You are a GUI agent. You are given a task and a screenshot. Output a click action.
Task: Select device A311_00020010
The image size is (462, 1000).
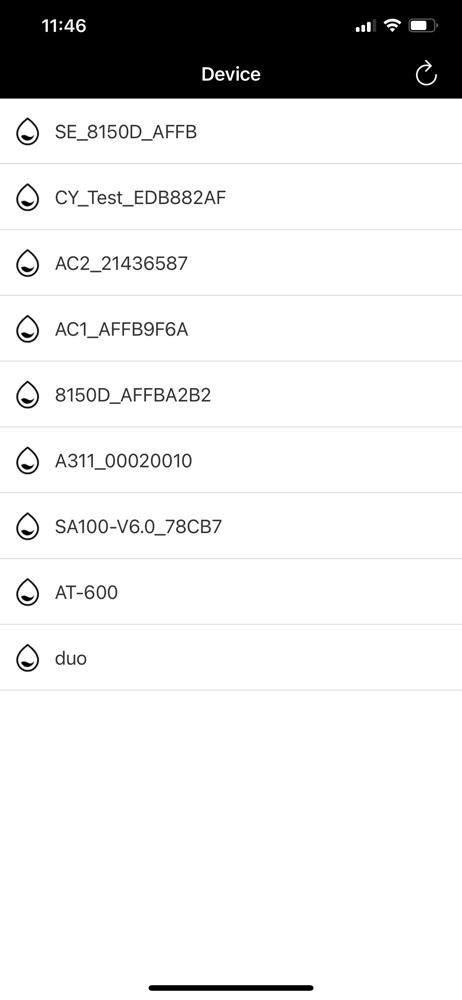(231, 460)
